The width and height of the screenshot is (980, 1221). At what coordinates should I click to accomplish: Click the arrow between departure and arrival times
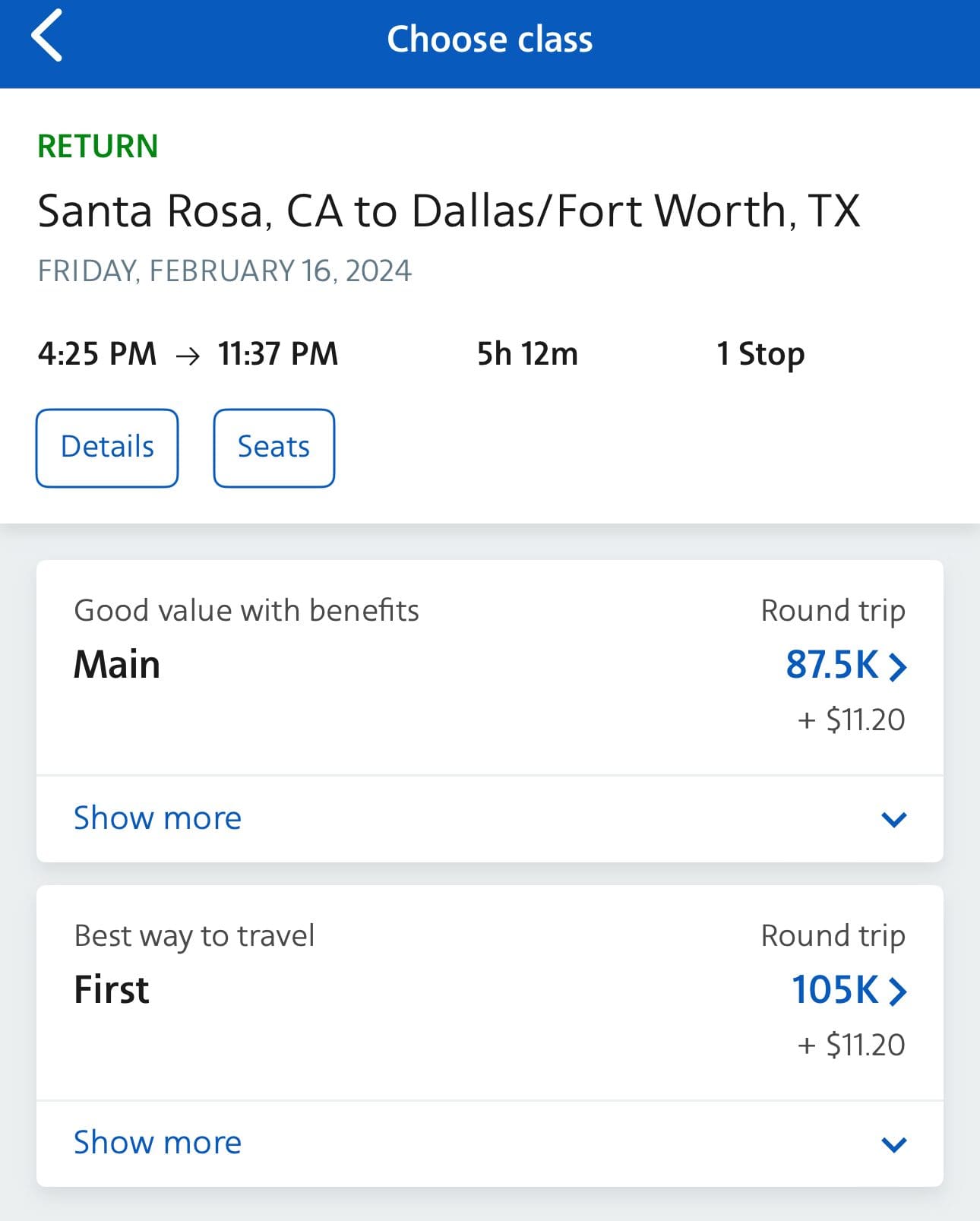pyautogui.click(x=188, y=353)
